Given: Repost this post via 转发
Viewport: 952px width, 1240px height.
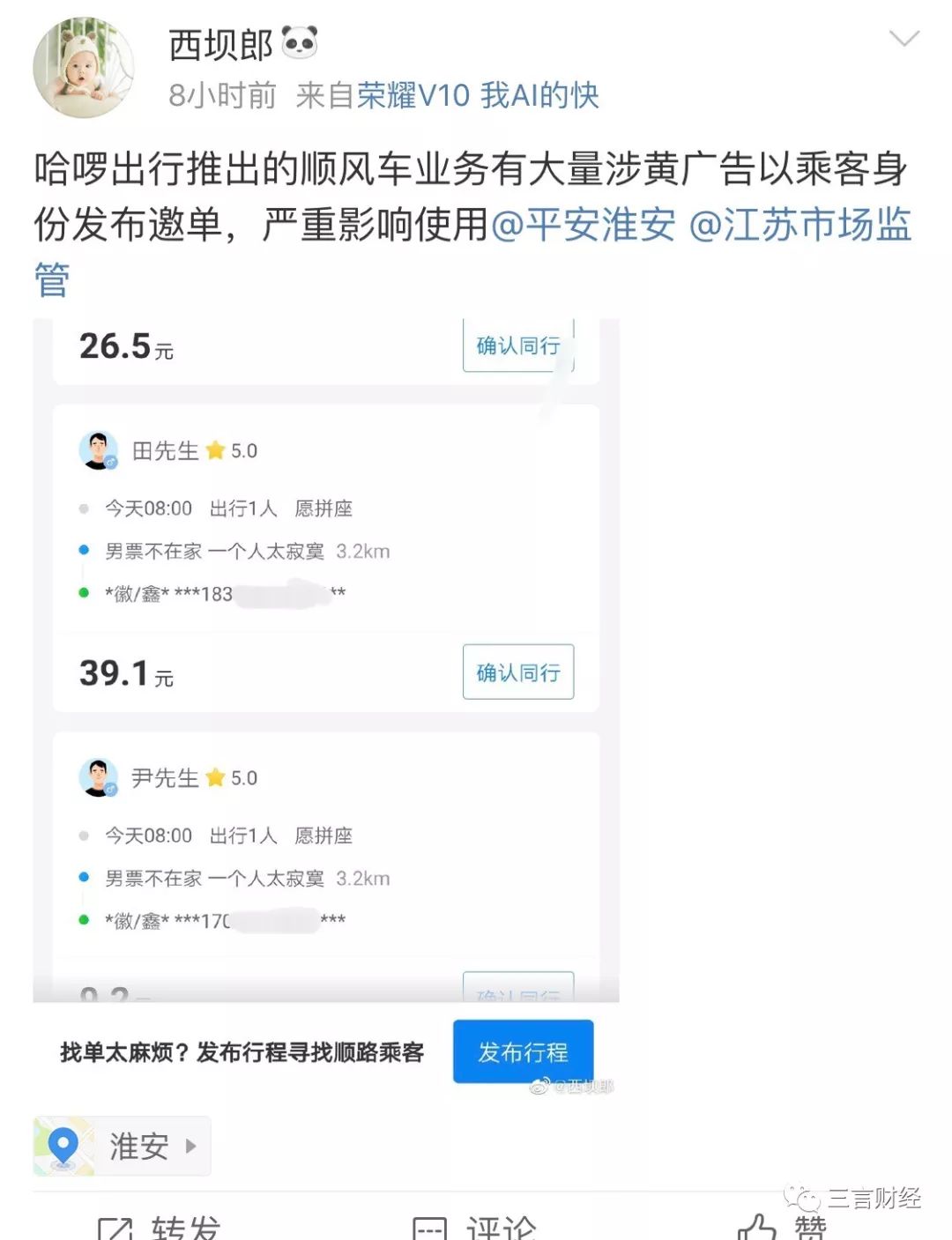Looking at the screenshot, I should (x=159, y=1225).
